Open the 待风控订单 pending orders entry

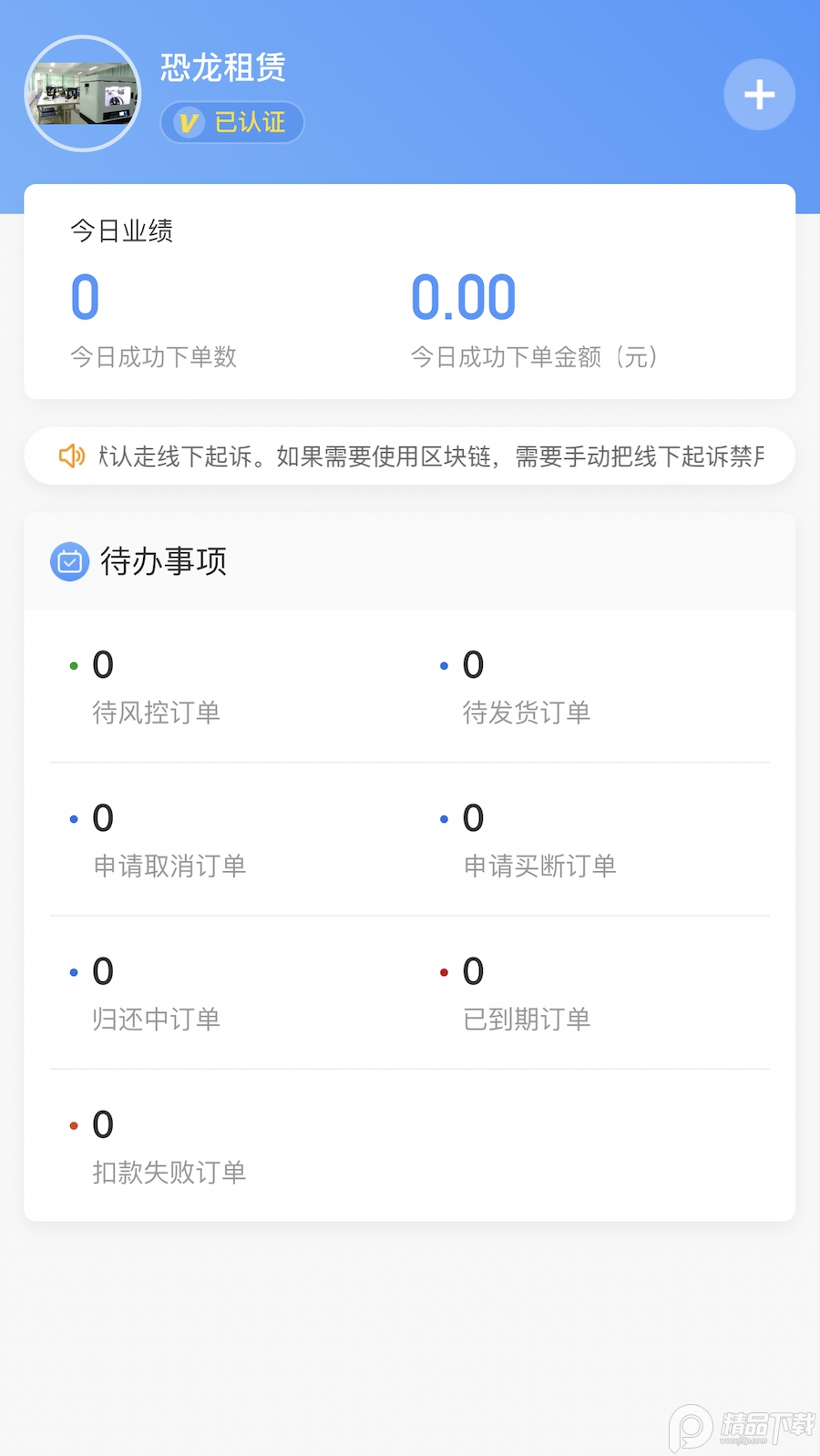coord(157,713)
